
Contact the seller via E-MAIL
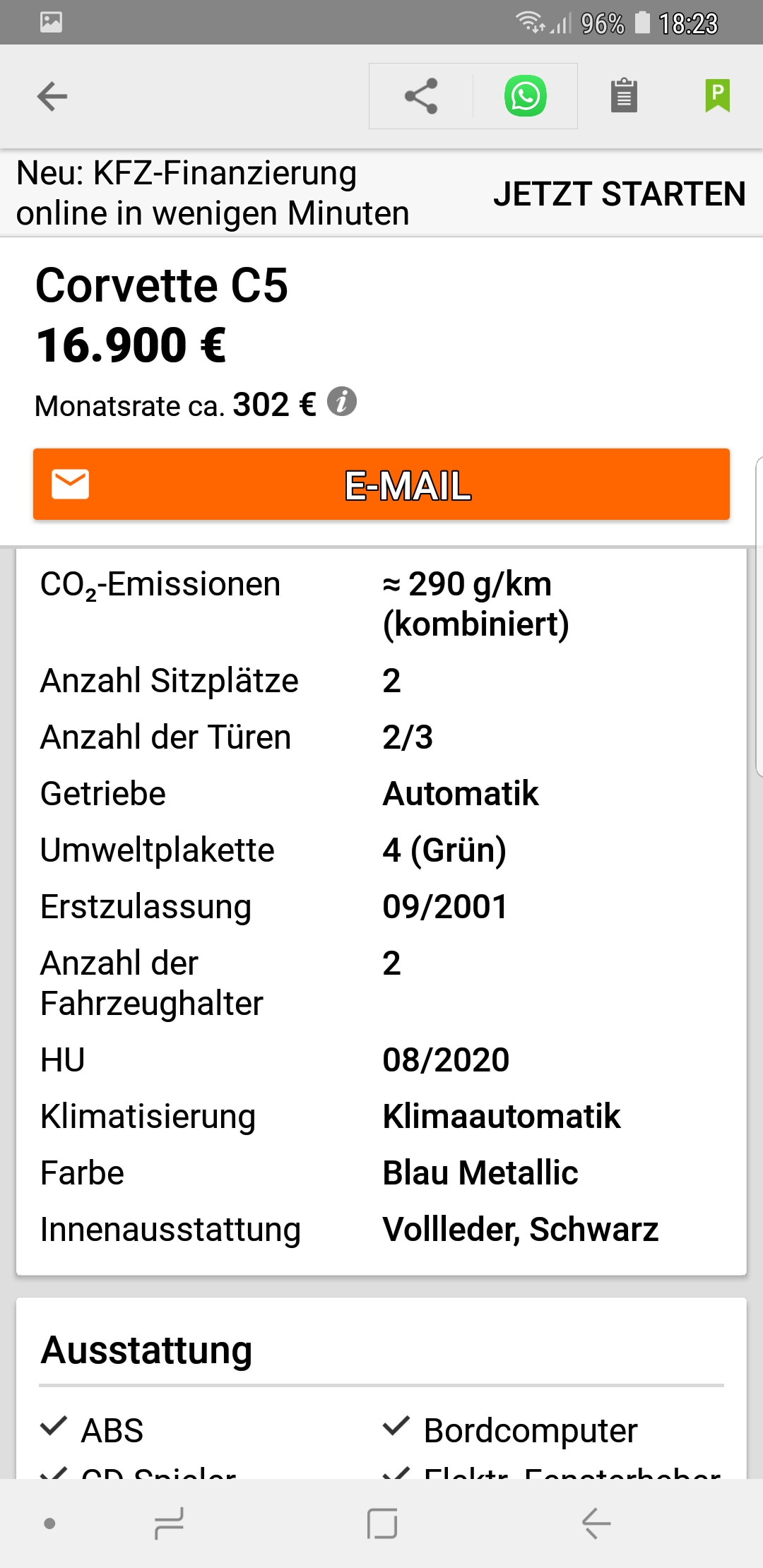pos(381,485)
